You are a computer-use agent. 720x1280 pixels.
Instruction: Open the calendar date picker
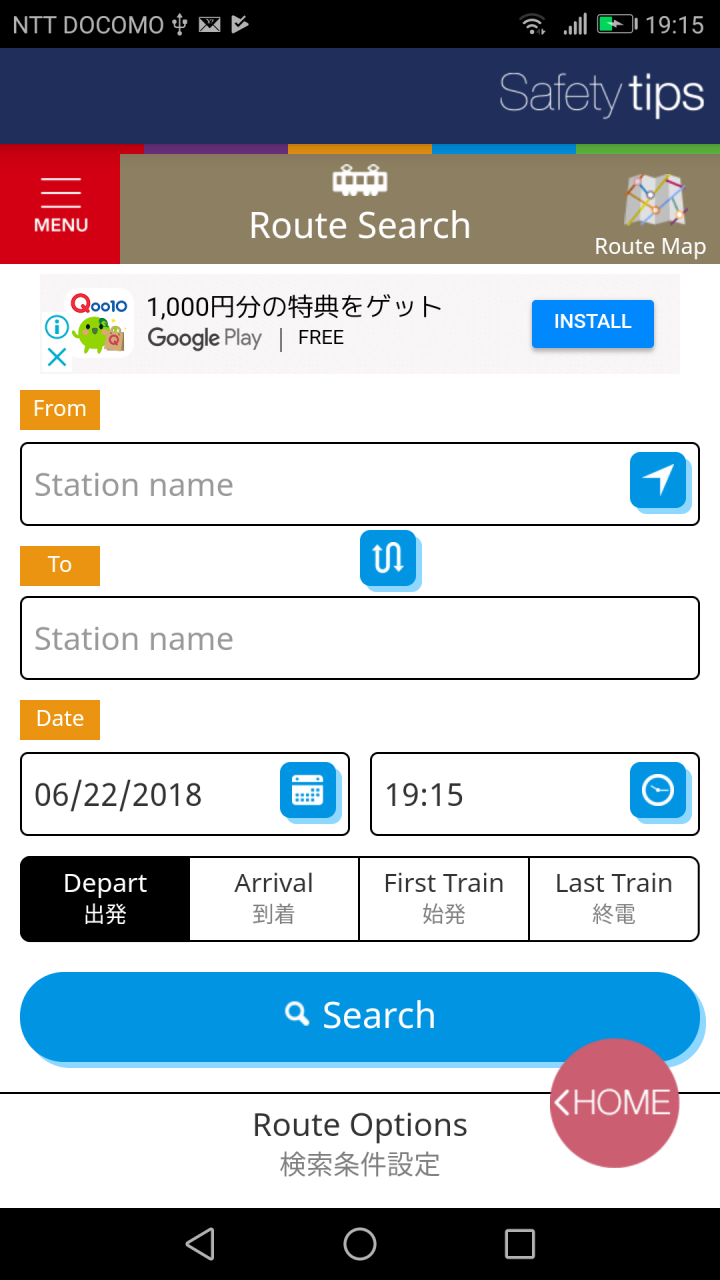click(x=308, y=791)
